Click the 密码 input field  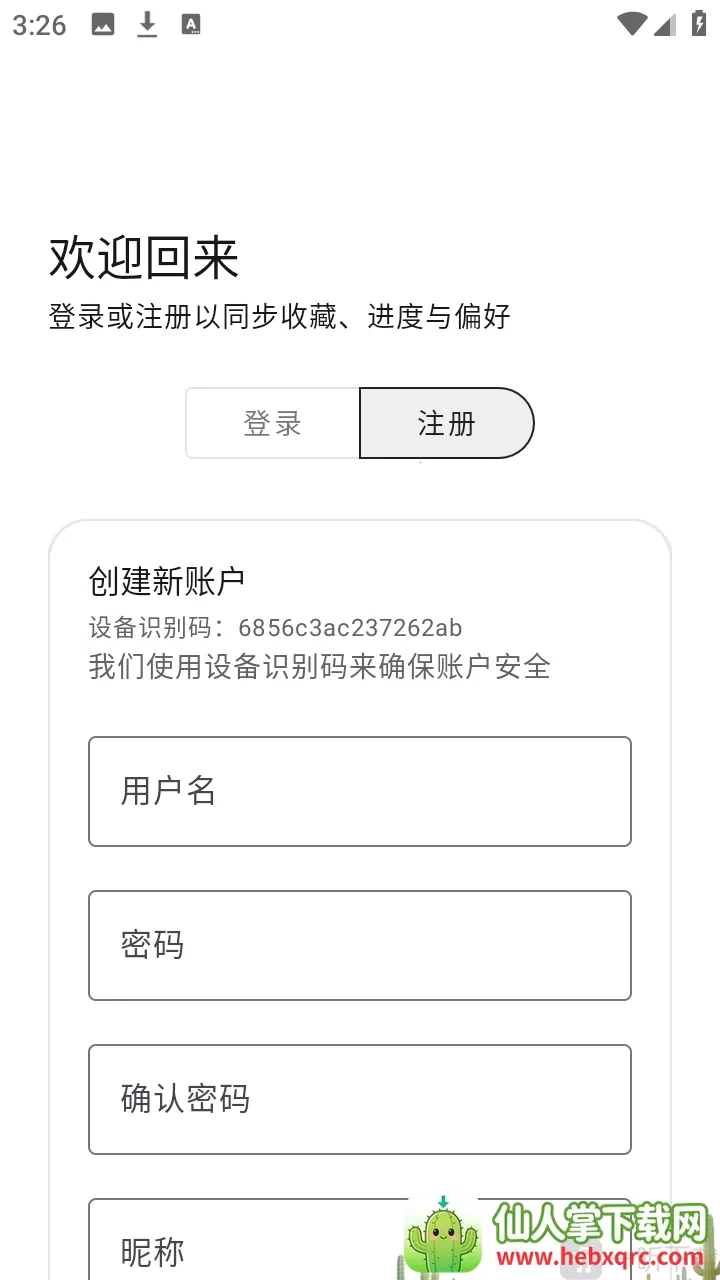(360, 945)
